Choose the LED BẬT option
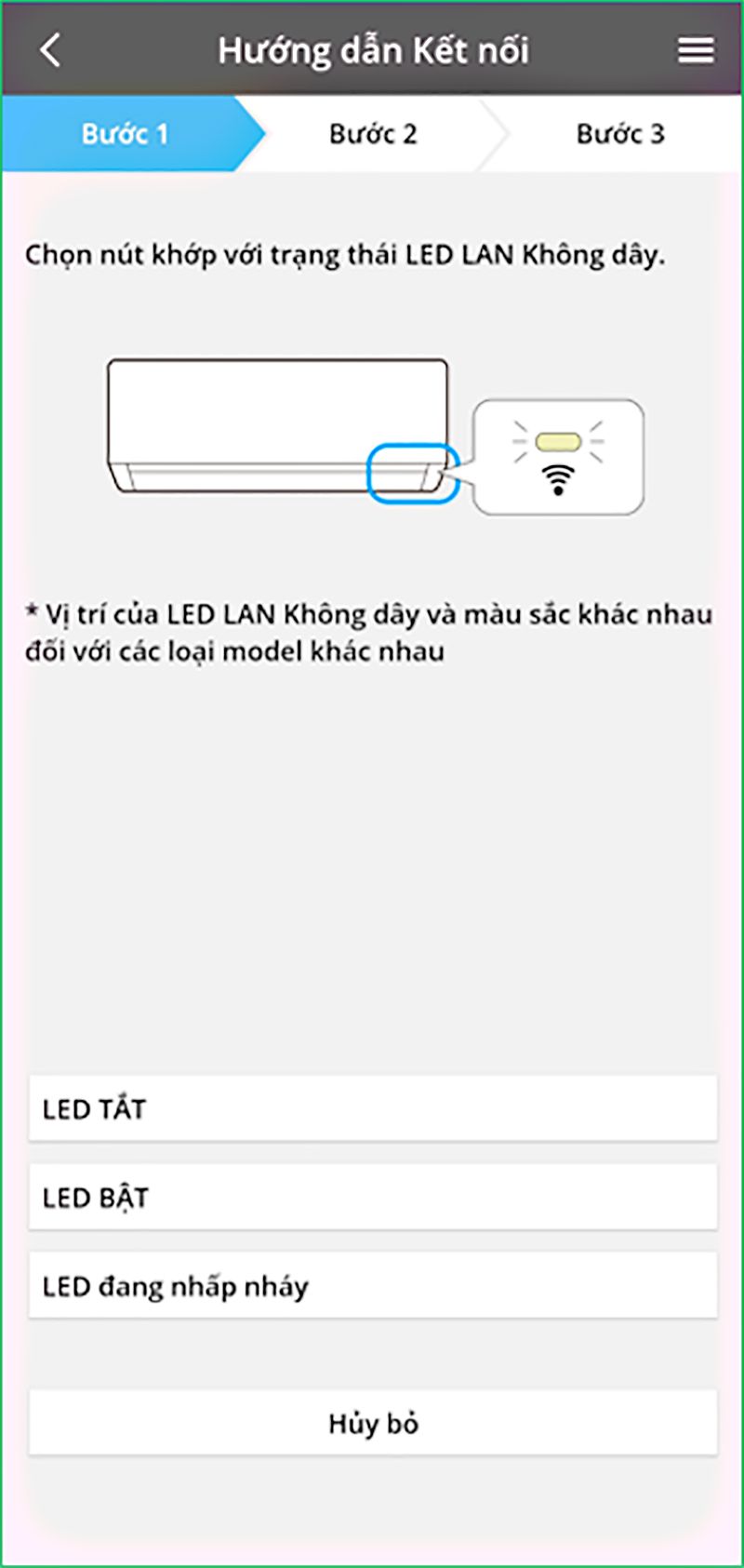The image size is (744, 1568). [372, 1197]
